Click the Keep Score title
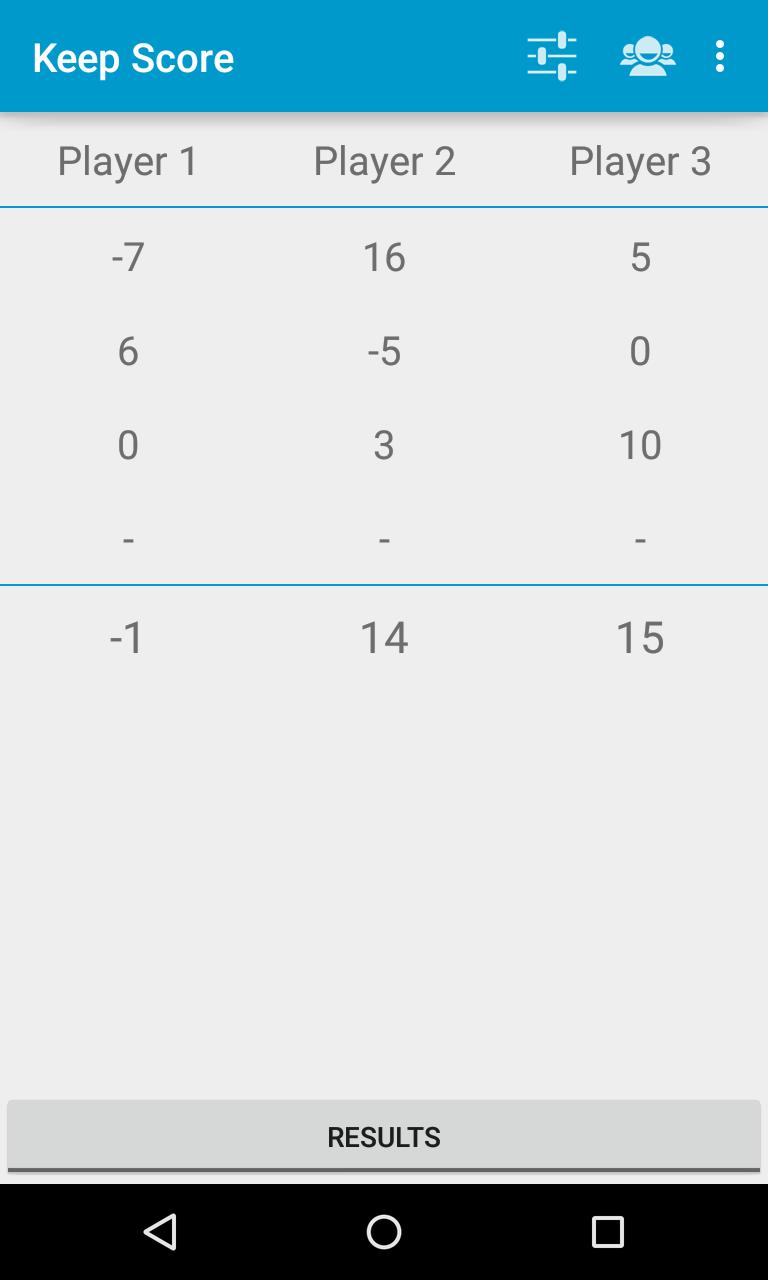768x1280 pixels. pyautogui.click(x=133, y=58)
